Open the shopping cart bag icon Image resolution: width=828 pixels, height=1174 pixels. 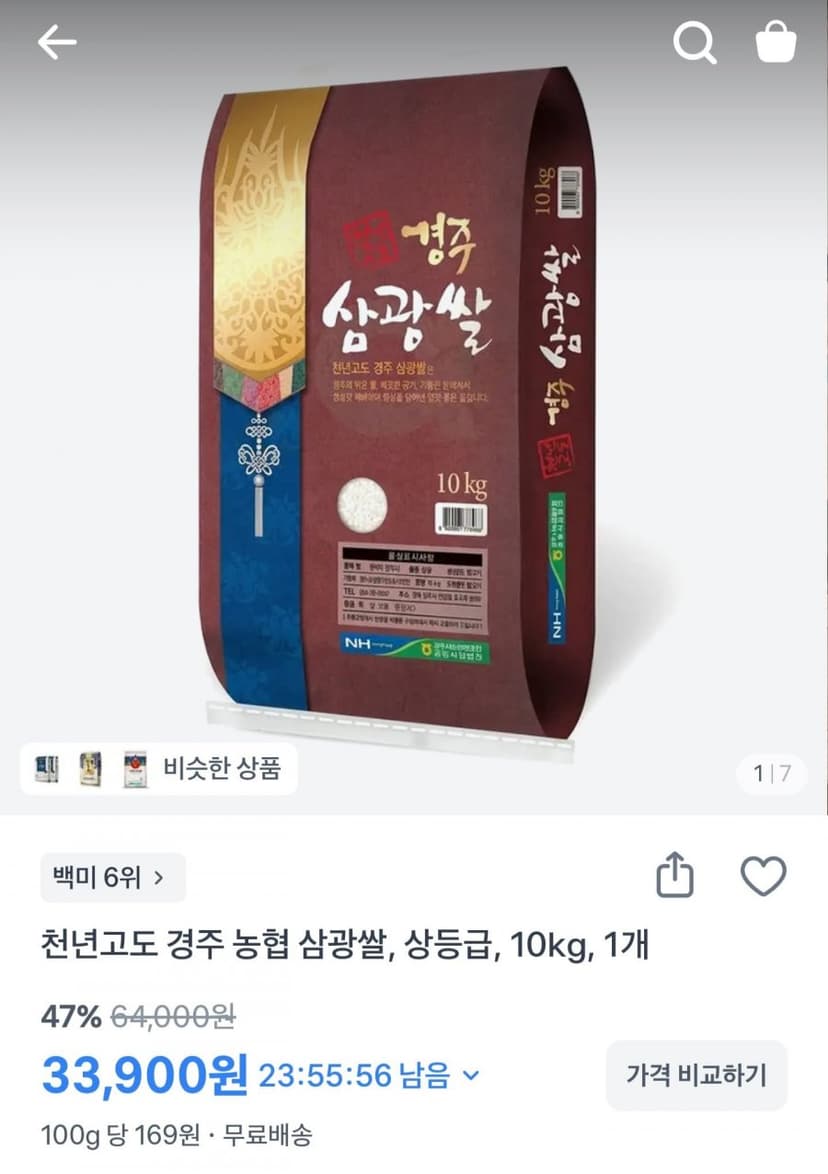click(776, 41)
